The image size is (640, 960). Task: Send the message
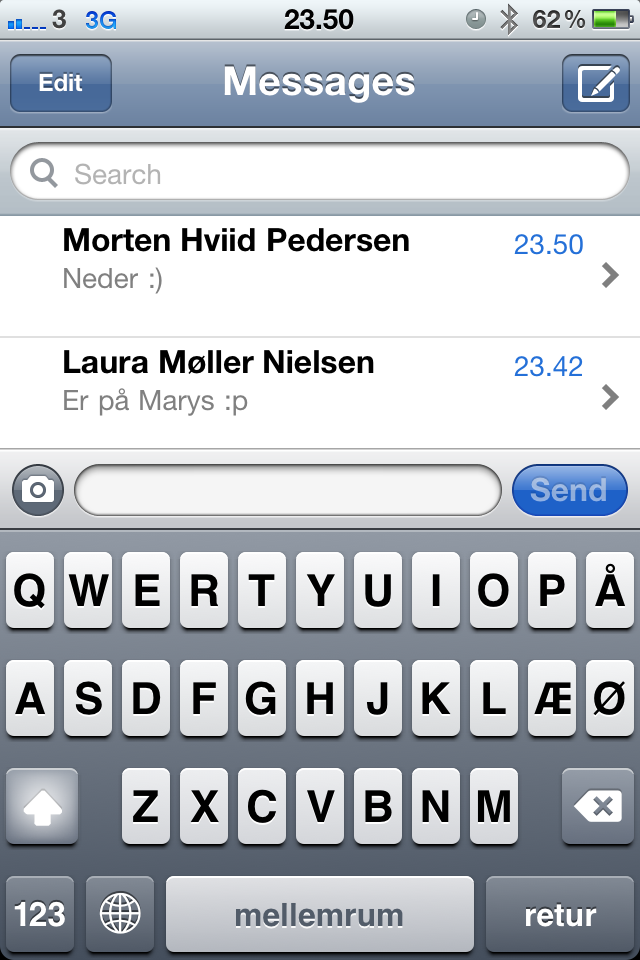coord(569,490)
